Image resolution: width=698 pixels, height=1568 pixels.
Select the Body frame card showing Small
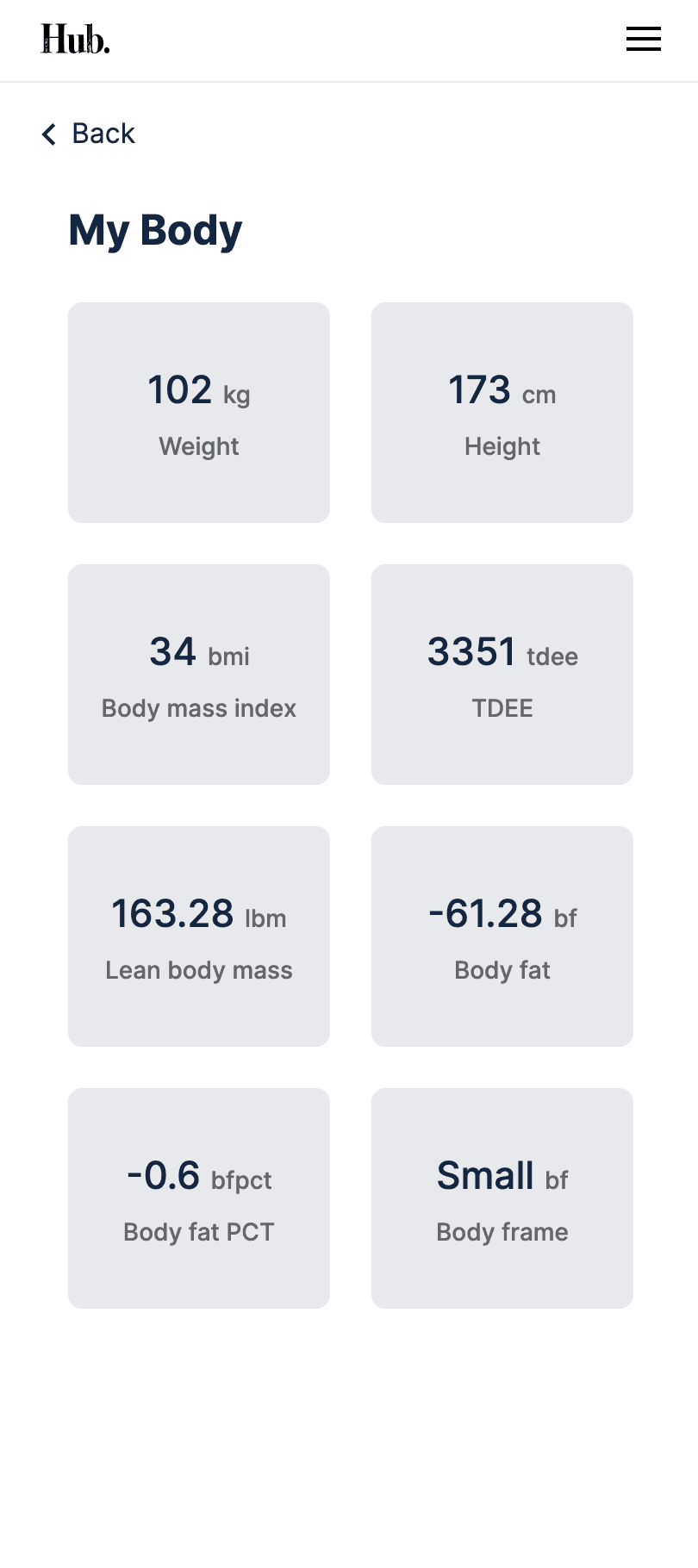(502, 1198)
